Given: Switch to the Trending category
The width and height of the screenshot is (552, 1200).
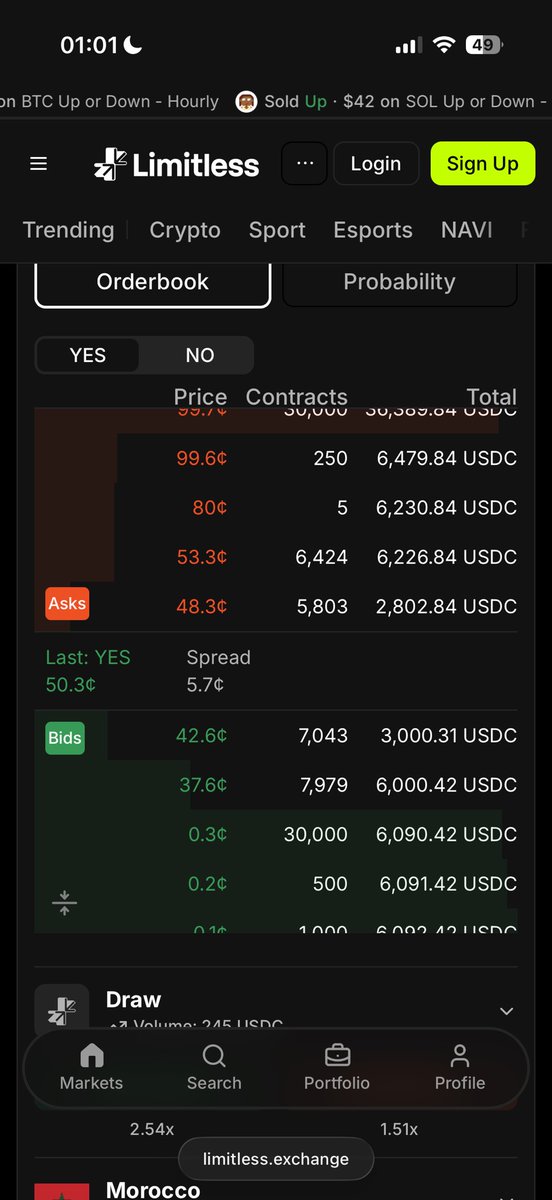Looking at the screenshot, I should tap(68, 230).
